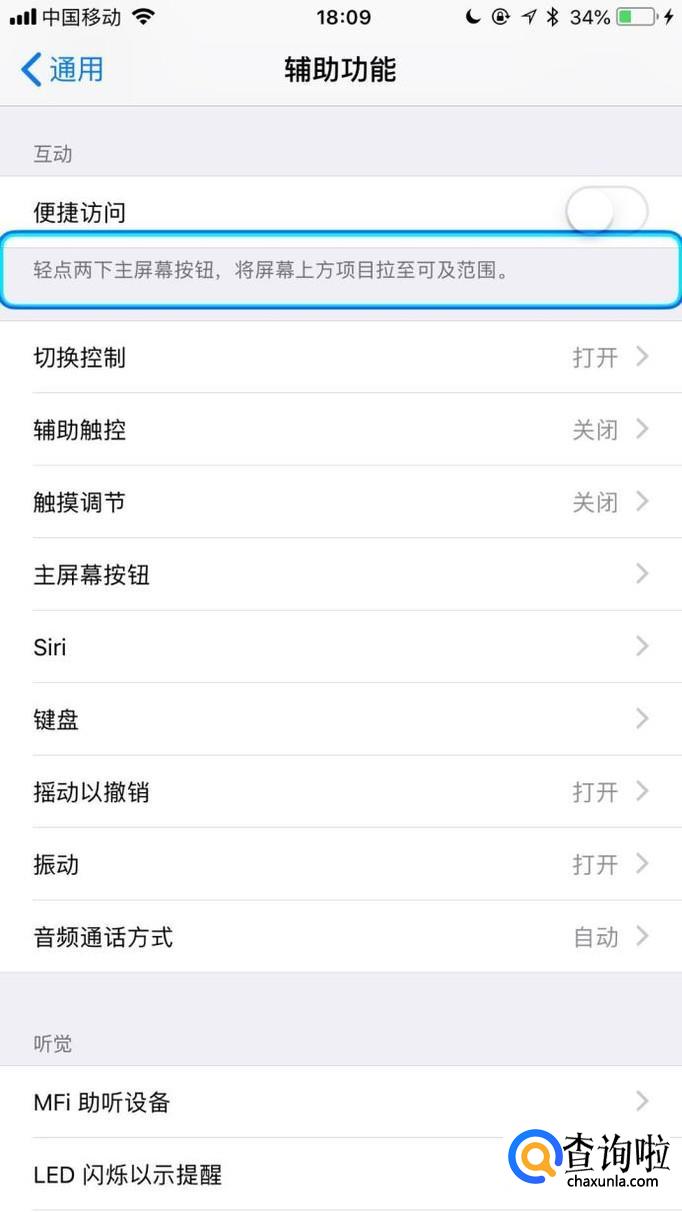Screen dimensions: 682x1212
Task: Open 触摸调节 settings
Action: pyautogui.click(x=340, y=502)
